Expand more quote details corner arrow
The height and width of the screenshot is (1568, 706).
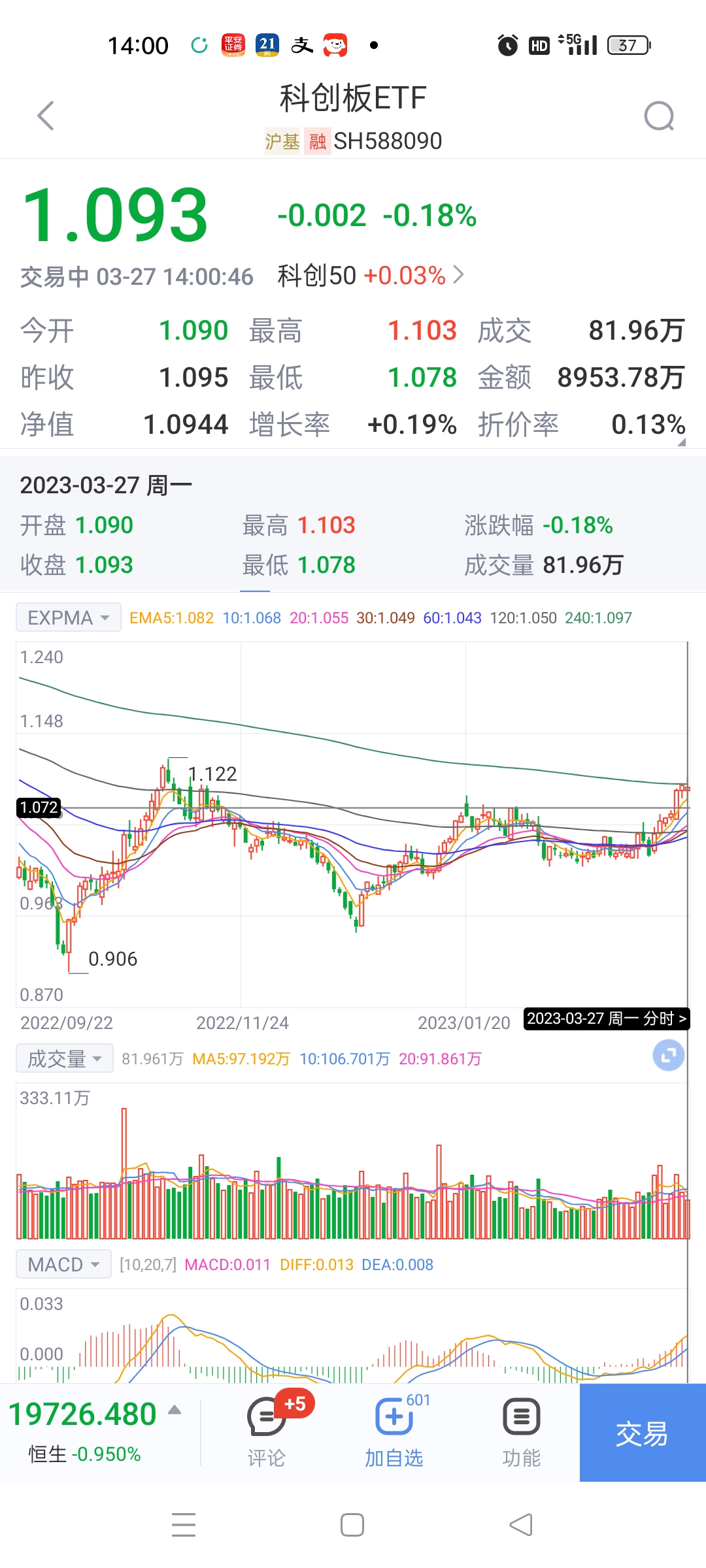coord(682,442)
